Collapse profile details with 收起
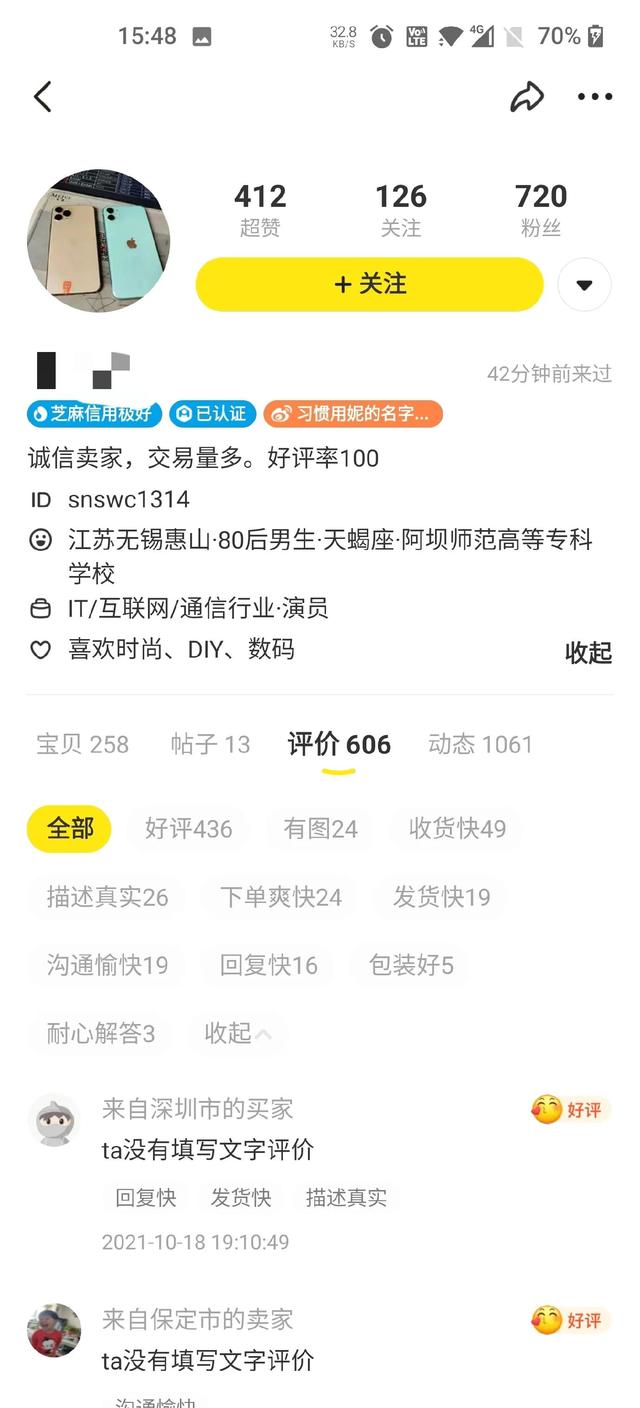Screen dimensions: 640x1408 pos(588,653)
